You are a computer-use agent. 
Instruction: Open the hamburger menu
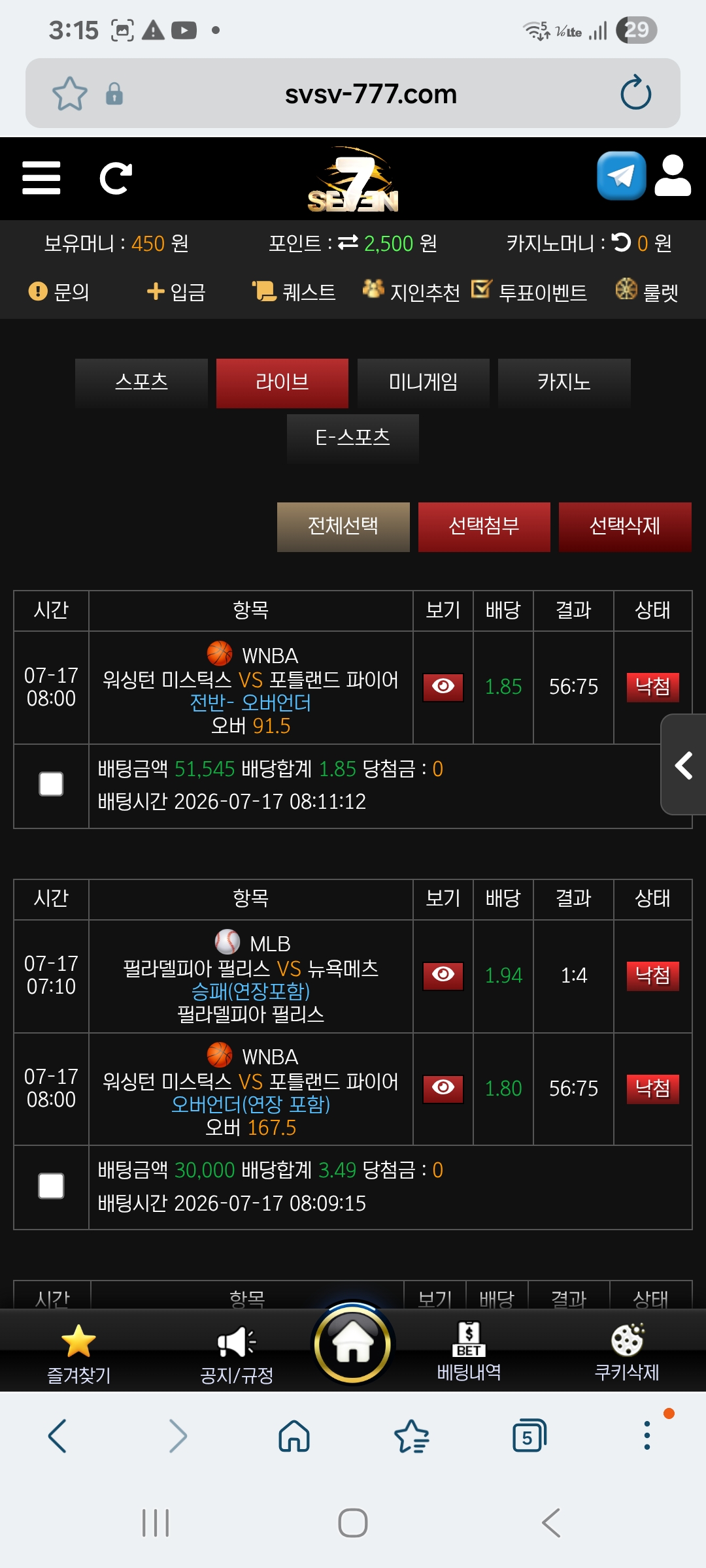coord(41,178)
